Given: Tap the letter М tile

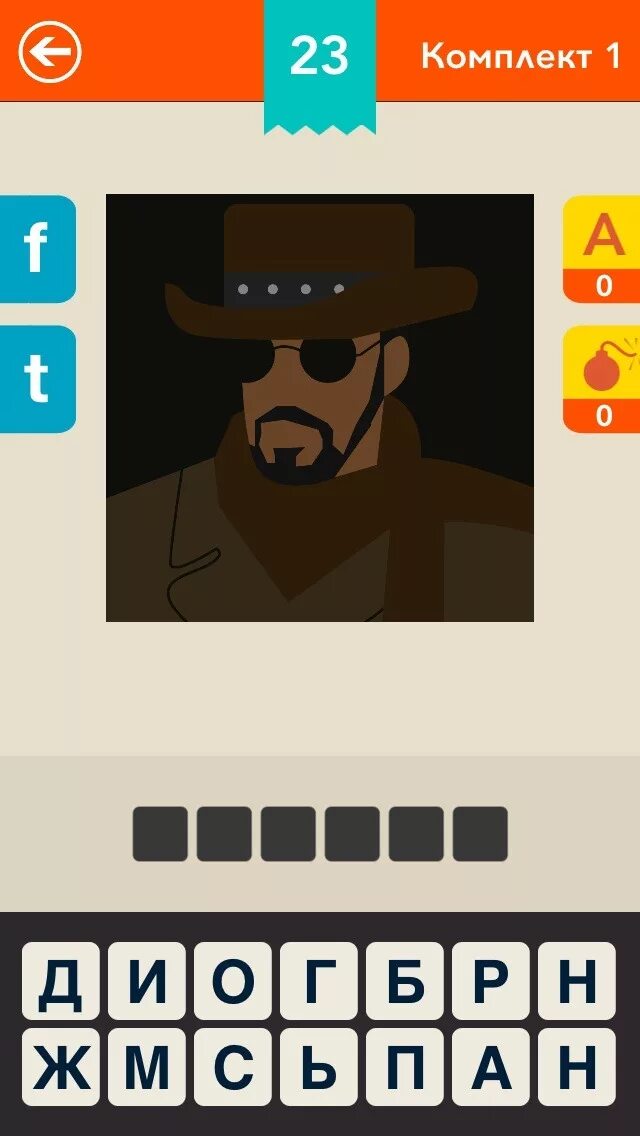Looking at the screenshot, I should (x=146, y=1067).
